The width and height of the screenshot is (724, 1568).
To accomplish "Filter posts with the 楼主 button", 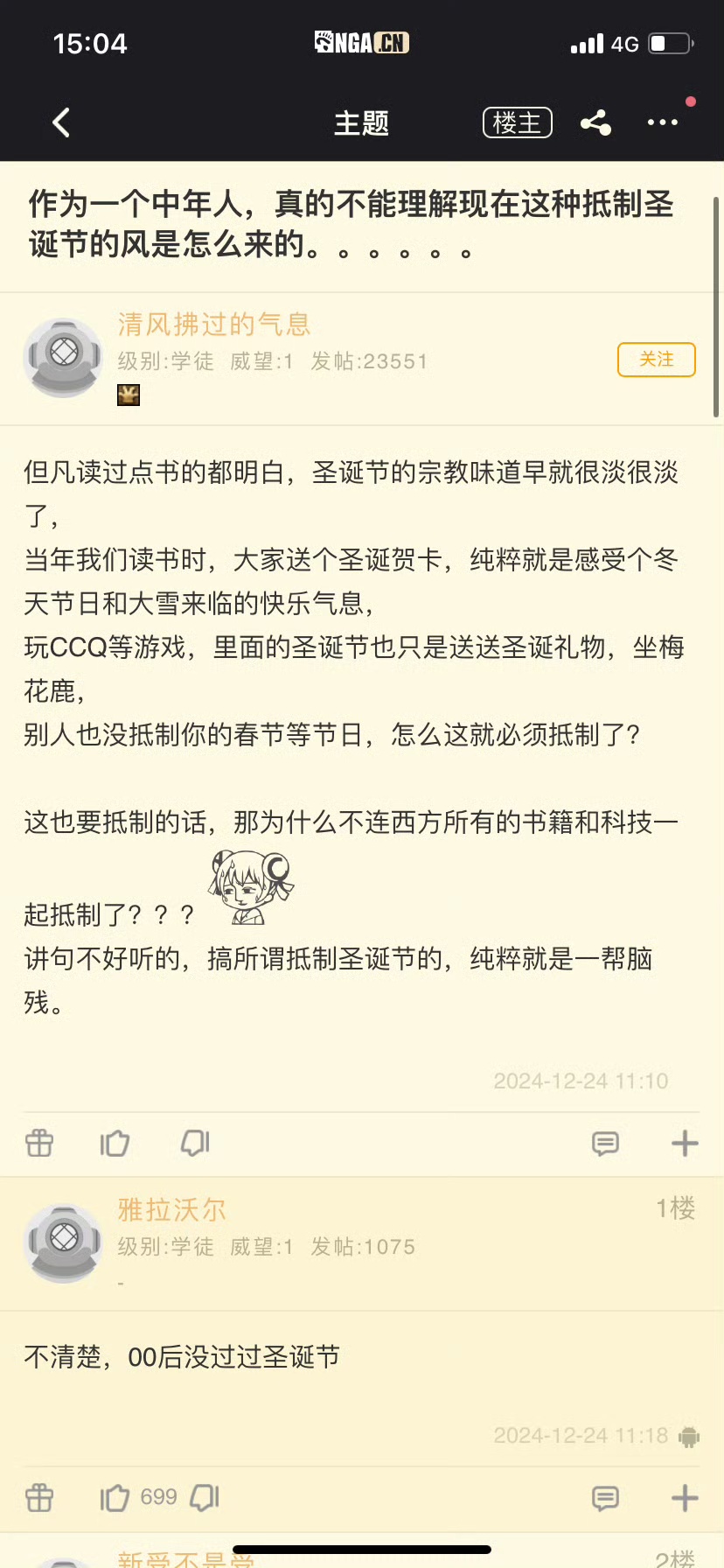I will pos(518,122).
